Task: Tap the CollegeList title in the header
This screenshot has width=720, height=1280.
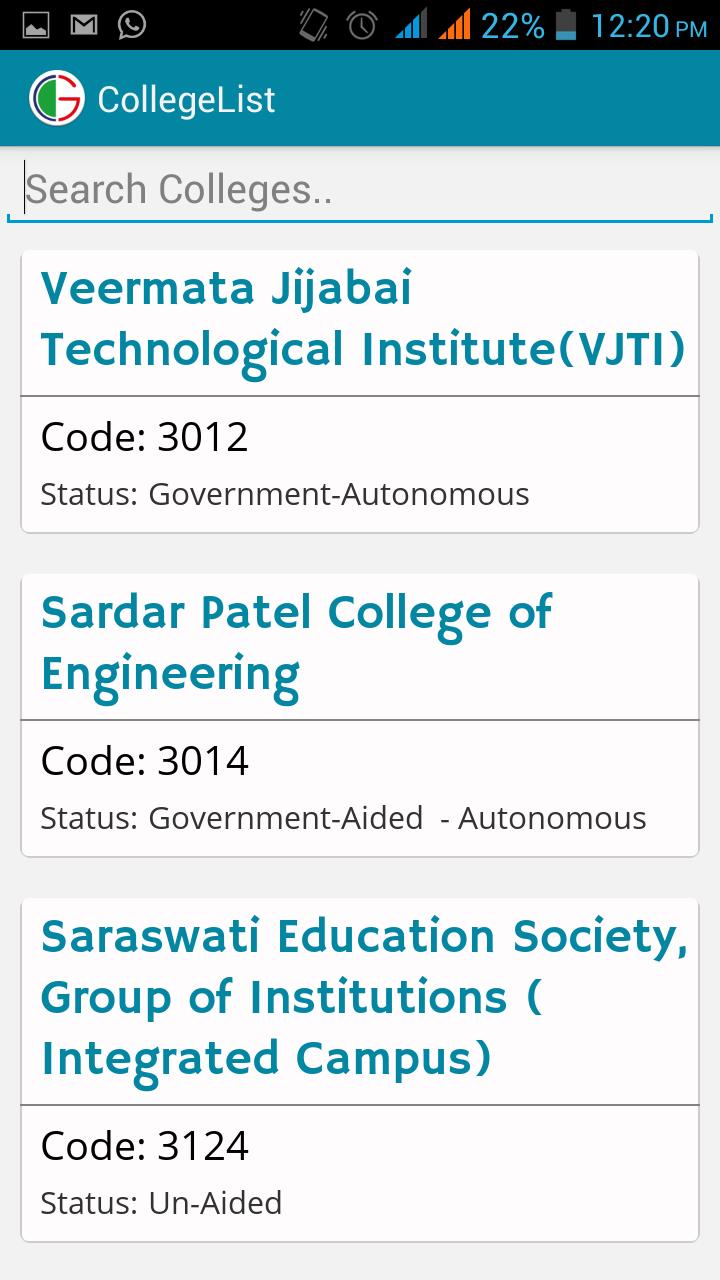Action: (x=184, y=100)
